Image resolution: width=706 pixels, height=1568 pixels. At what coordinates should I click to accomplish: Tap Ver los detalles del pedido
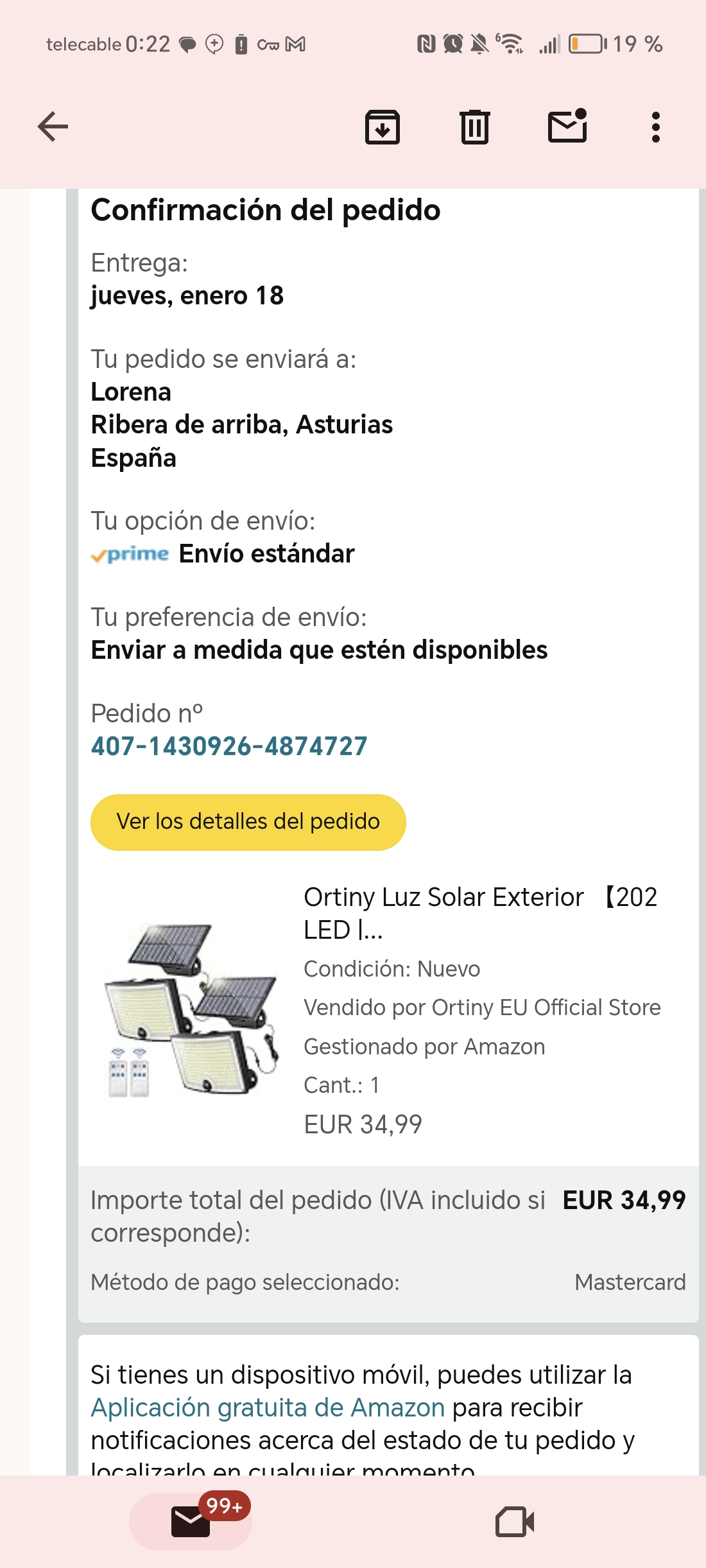click(x=248, y=822)
